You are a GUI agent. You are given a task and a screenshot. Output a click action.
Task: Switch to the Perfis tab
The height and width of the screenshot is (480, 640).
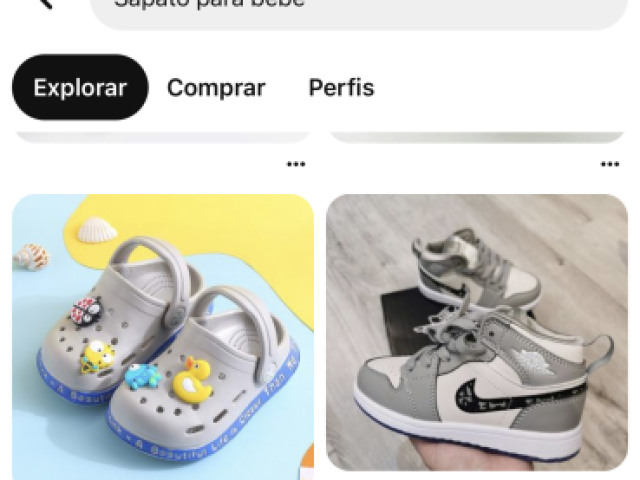tap(341, 88)
